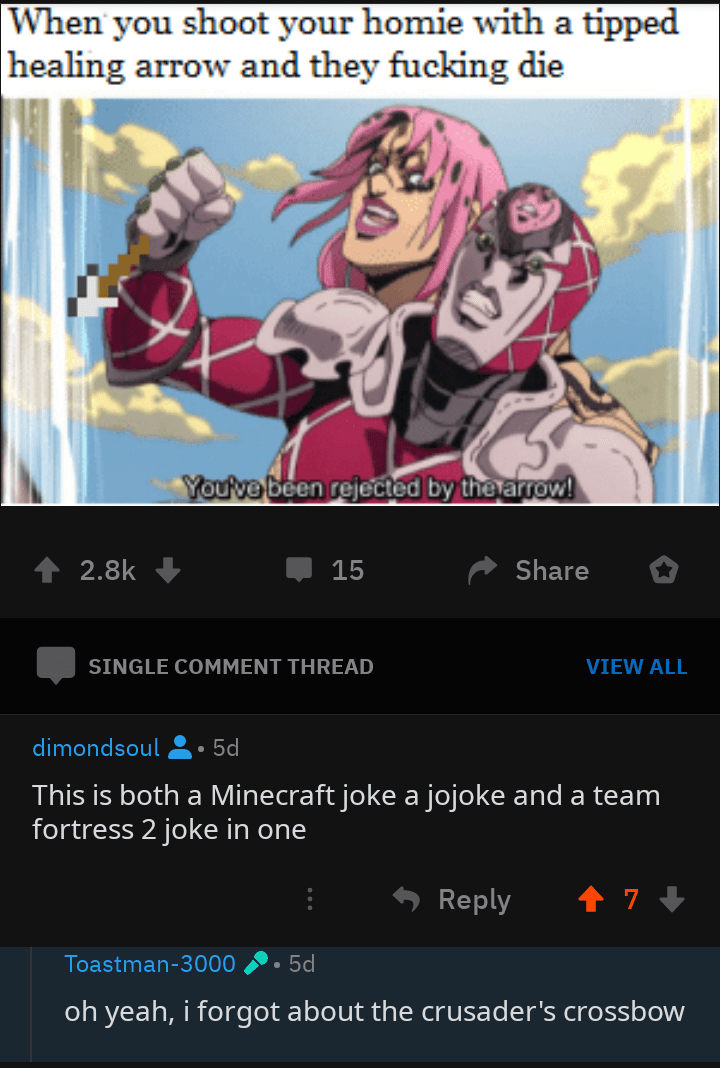
Task: Open the 15 comments on this post
Action: pos(326,570)
